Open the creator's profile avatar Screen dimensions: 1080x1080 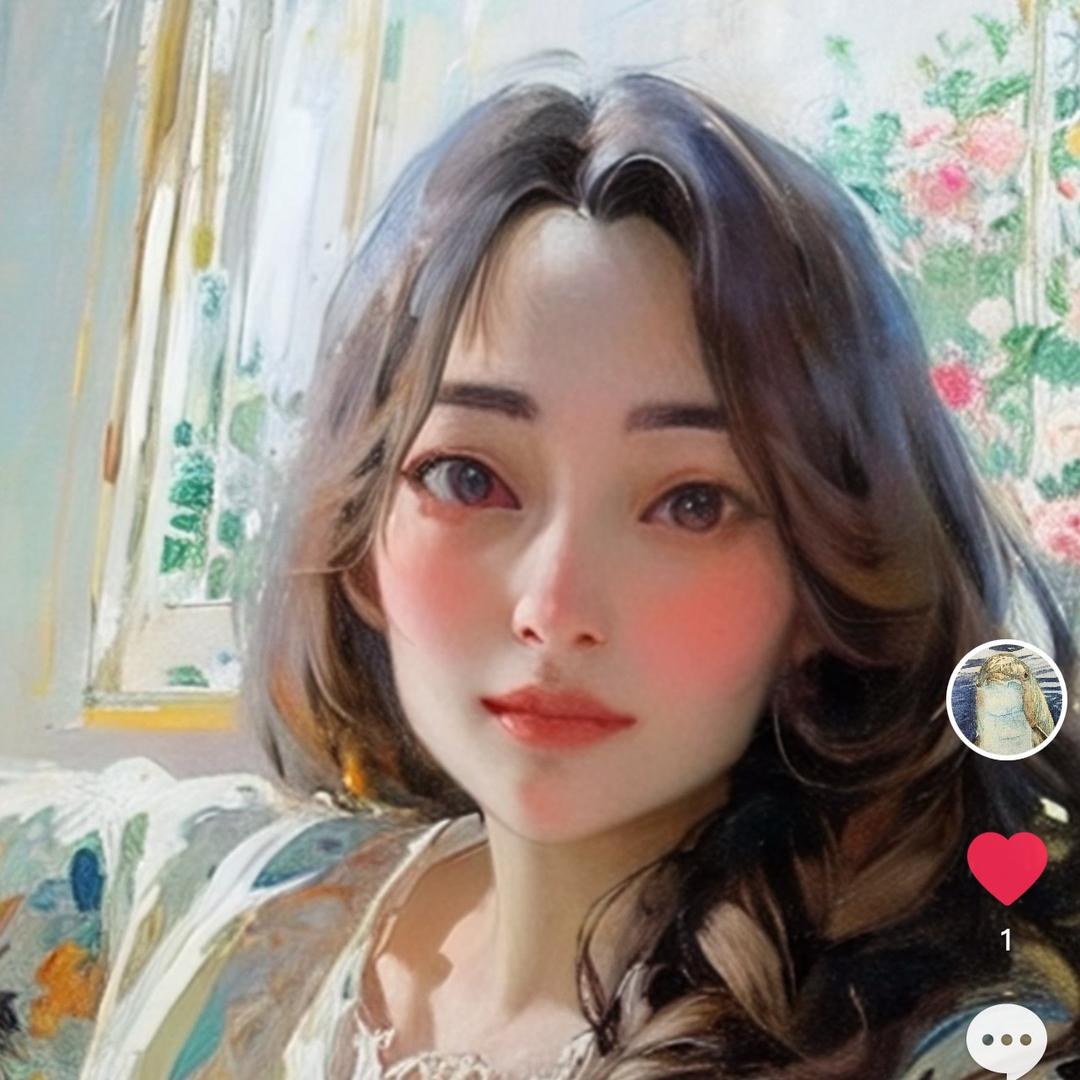[x=1006, y=700]
